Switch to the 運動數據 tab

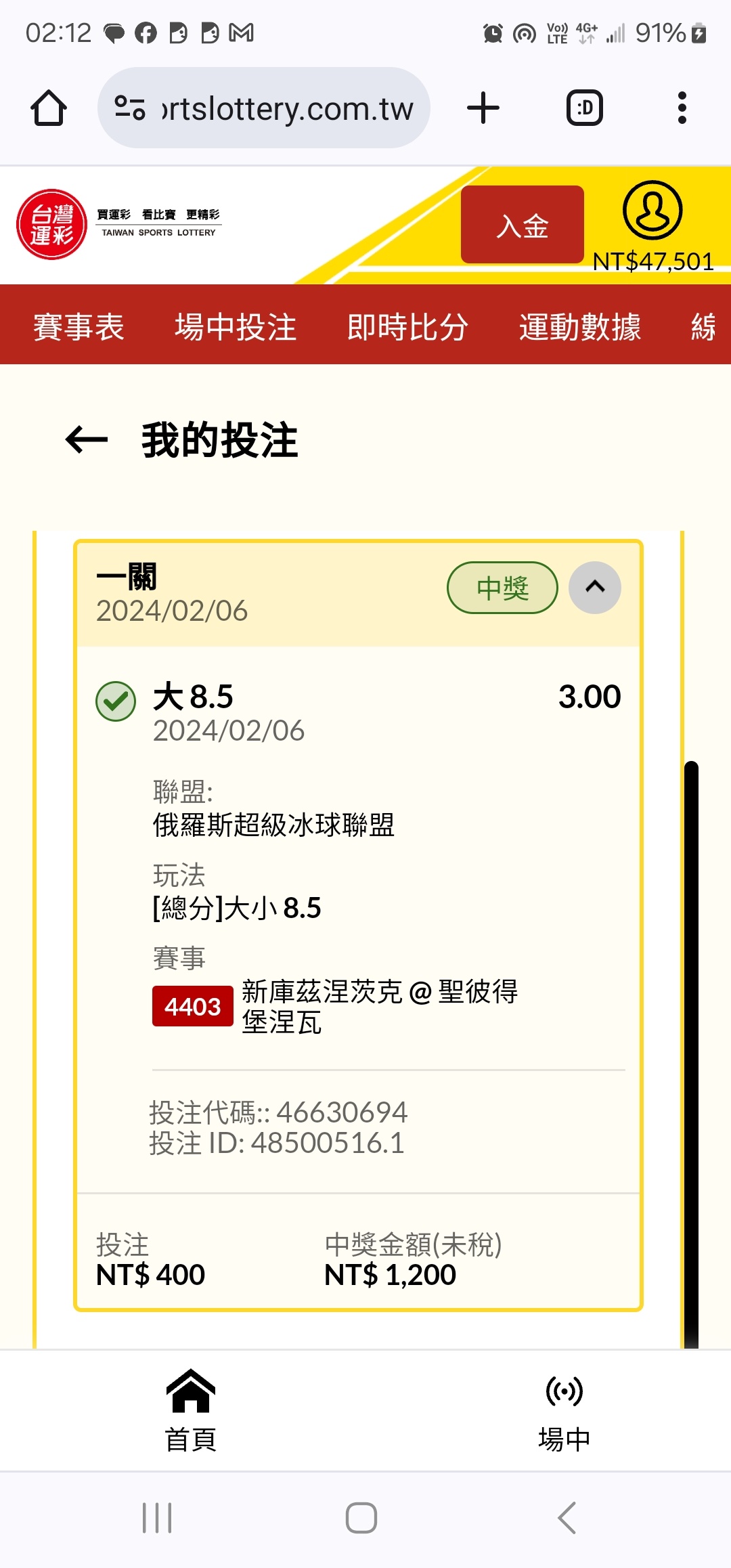click(580, 327)
